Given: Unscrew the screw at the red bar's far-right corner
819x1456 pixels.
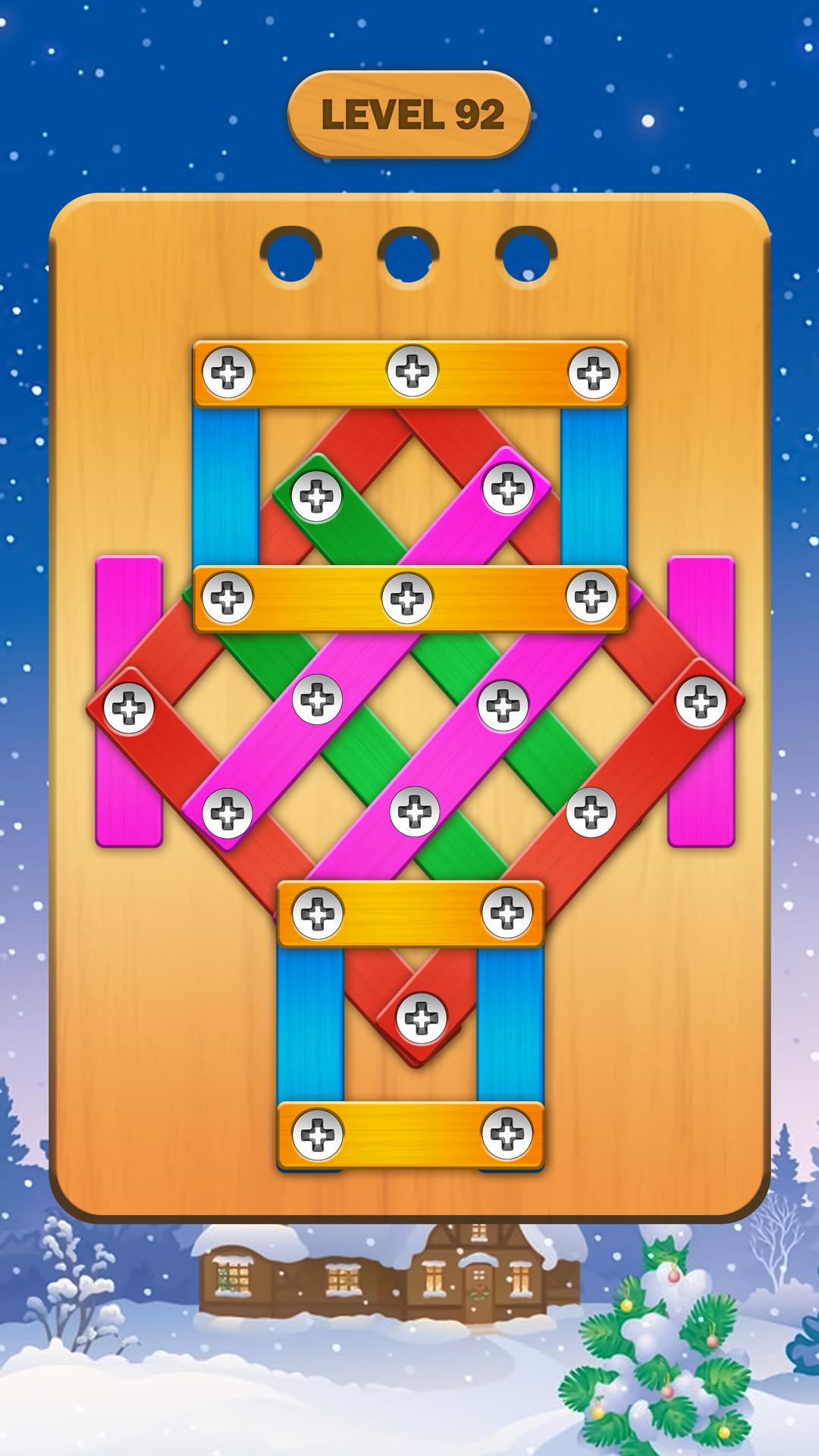Looking at the screenshot, I should tap(701, 701).
